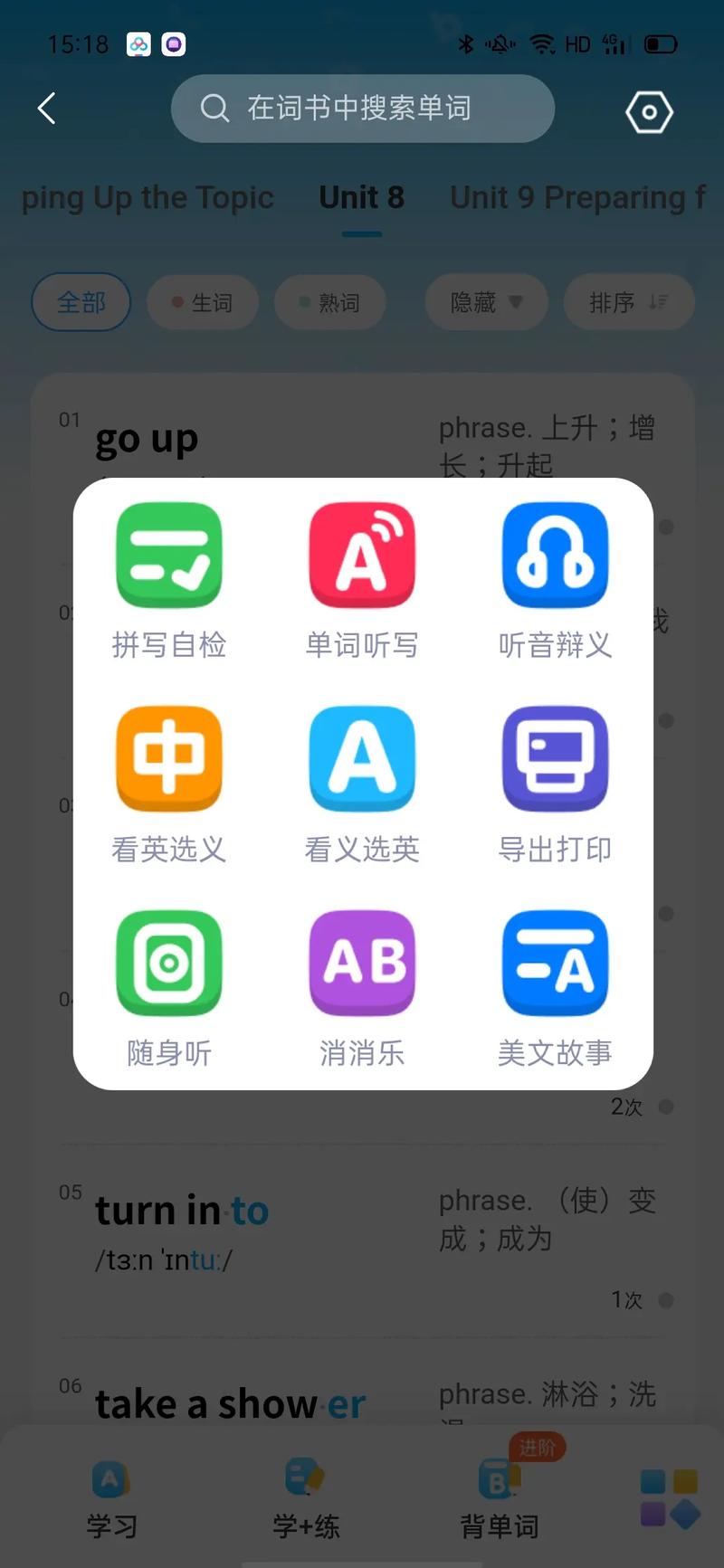This screenshot has width=724, height=1568.
Task: Filter vocabulary by 生词 new words
Action: click(x=202, y=303)
